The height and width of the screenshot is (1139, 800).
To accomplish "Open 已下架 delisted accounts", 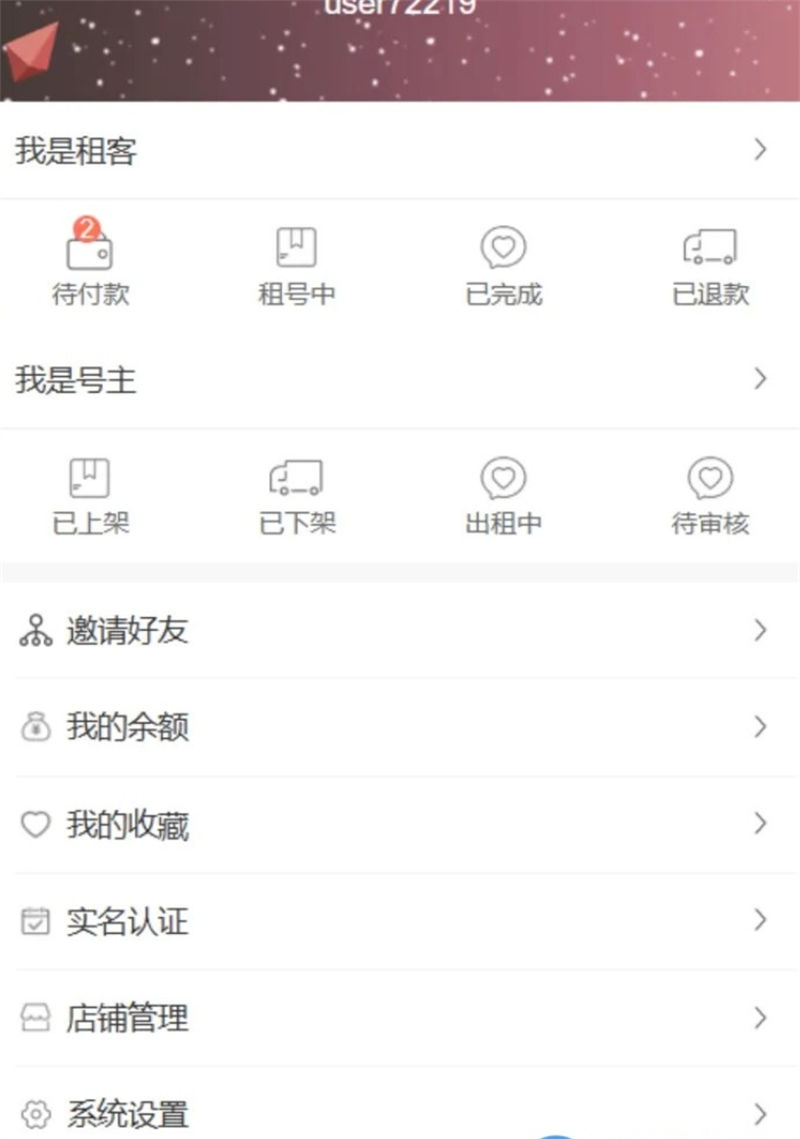I will click(x=296, y=495).
